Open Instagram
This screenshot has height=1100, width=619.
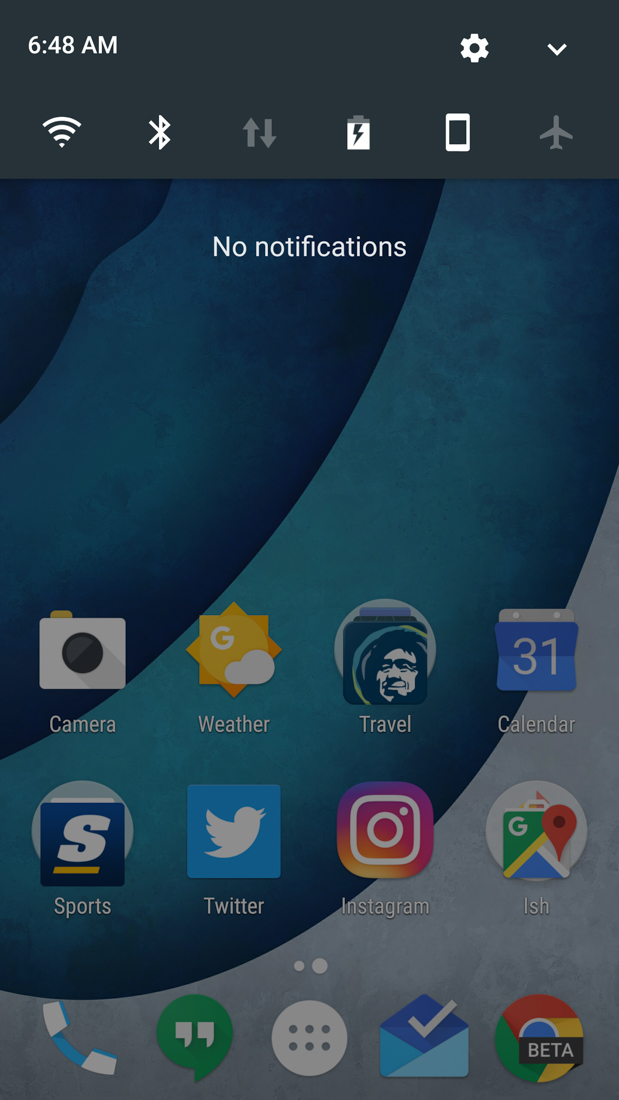(385, 835)
